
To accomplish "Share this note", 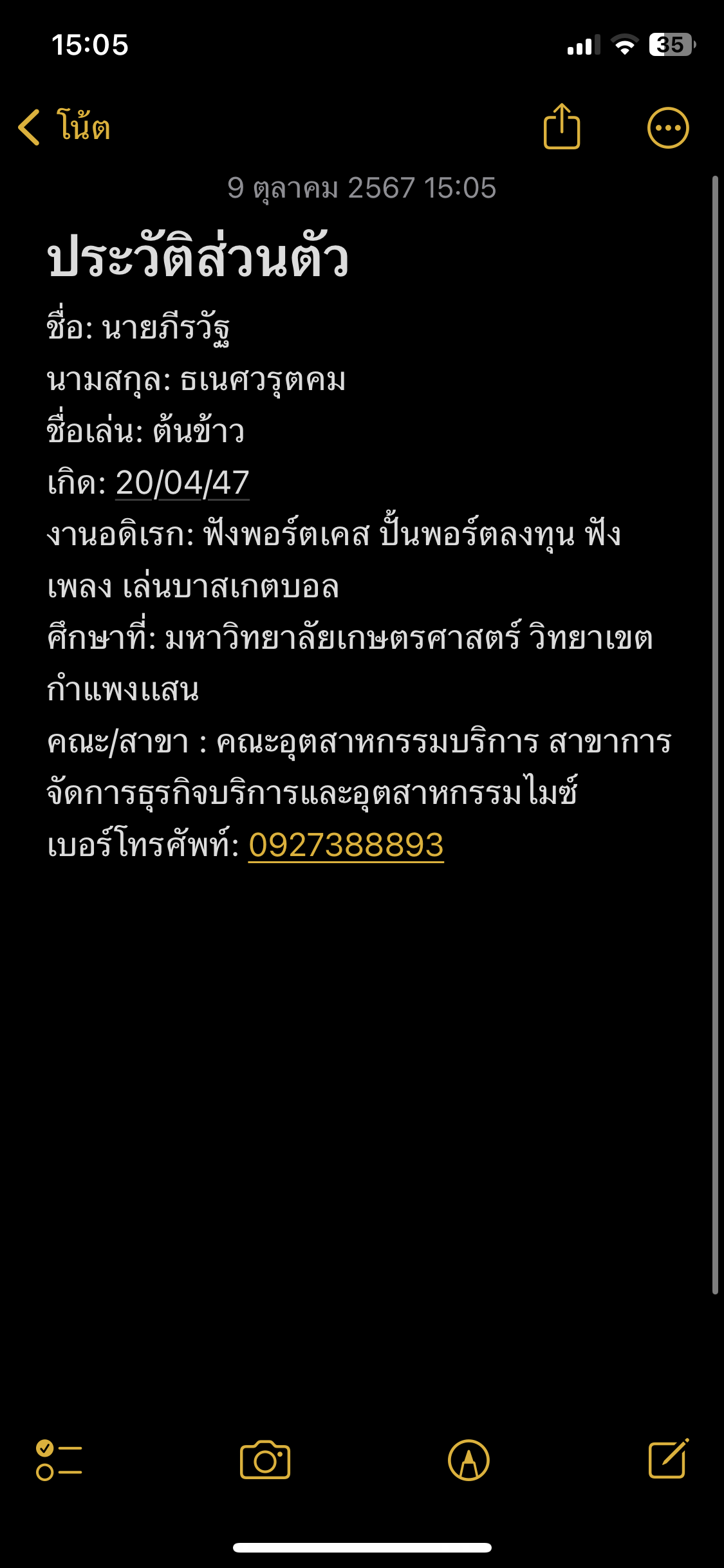I will point(562,126).
